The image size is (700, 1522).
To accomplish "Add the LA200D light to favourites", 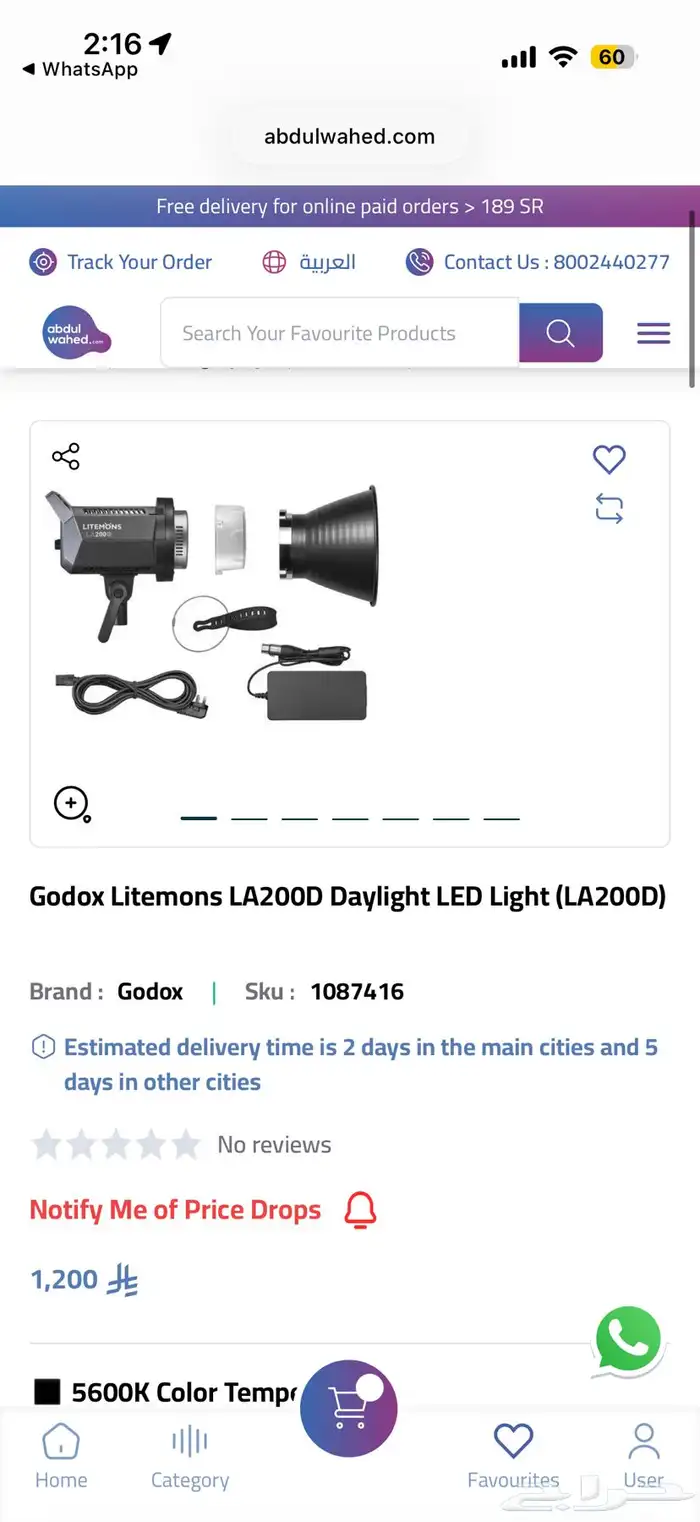I will 609,459.
